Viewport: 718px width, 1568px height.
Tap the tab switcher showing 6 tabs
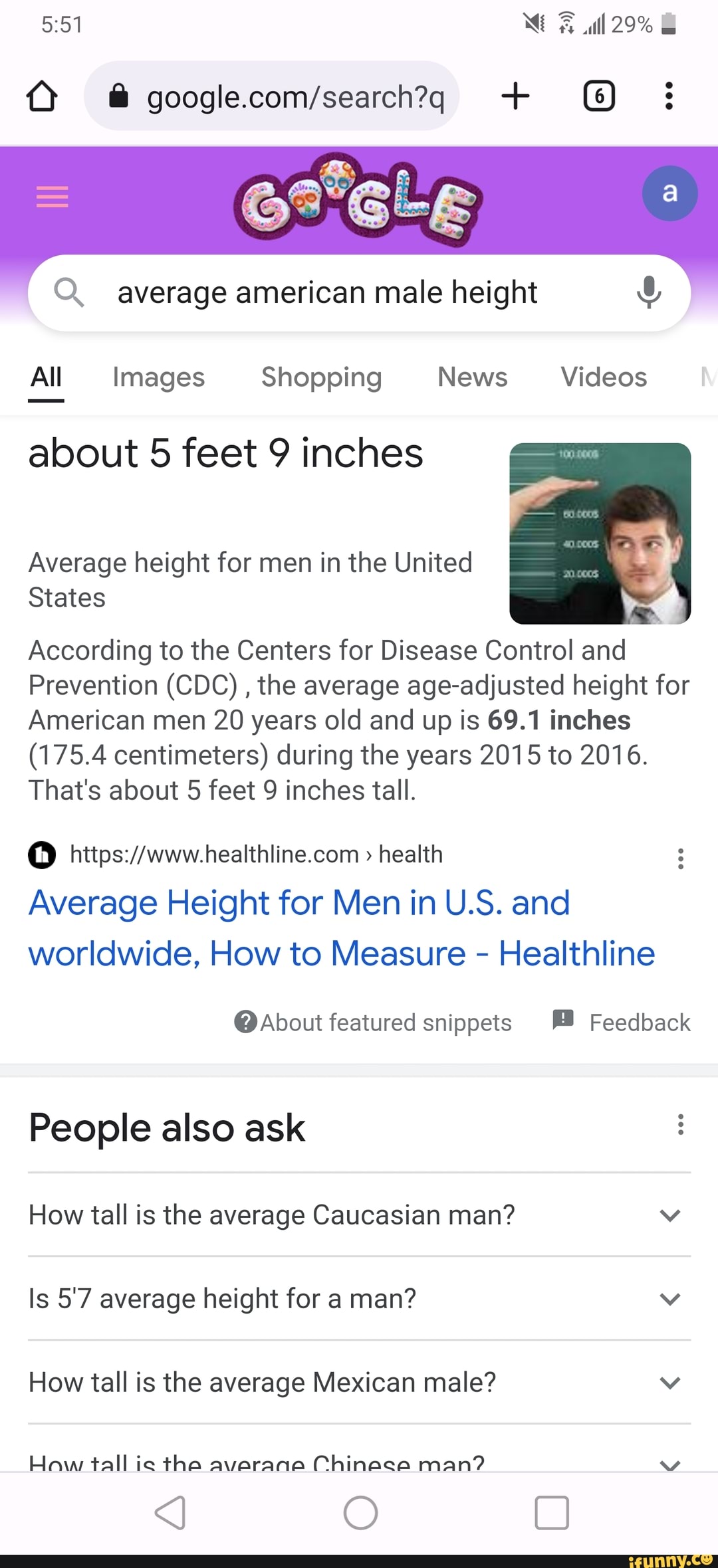tap(597, 96)
